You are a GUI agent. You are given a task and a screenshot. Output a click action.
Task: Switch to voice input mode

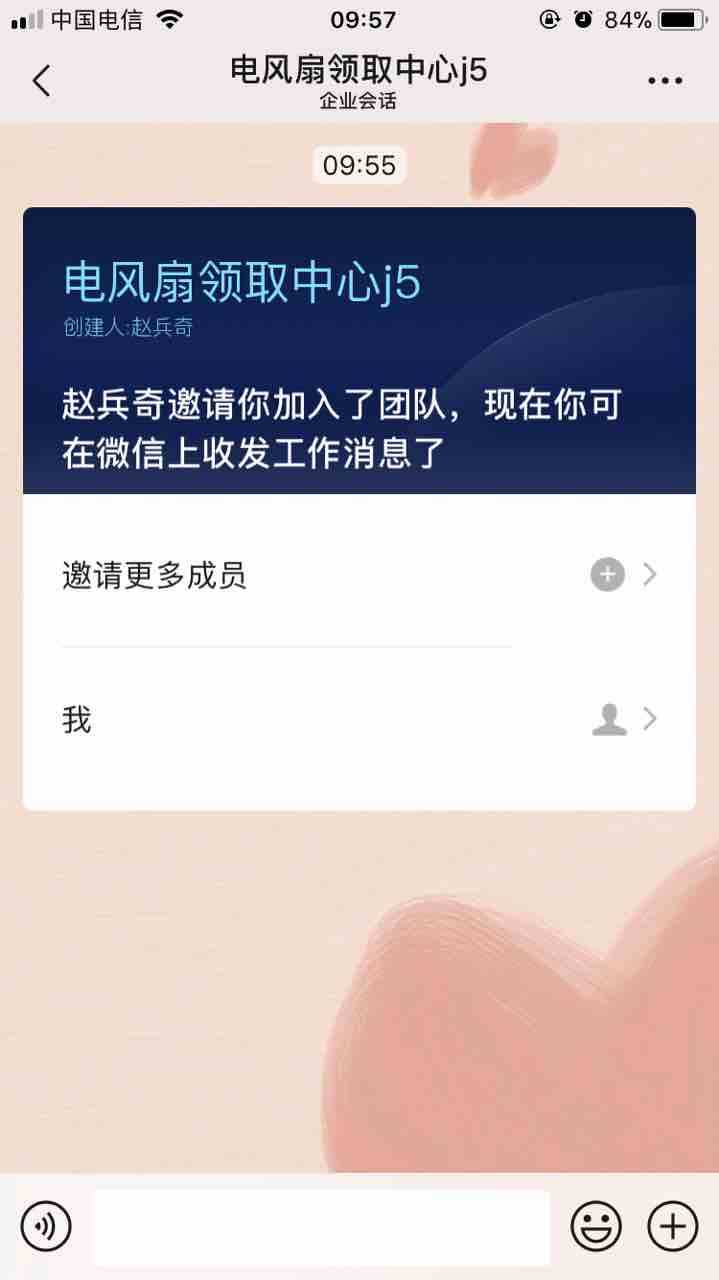46,1225
